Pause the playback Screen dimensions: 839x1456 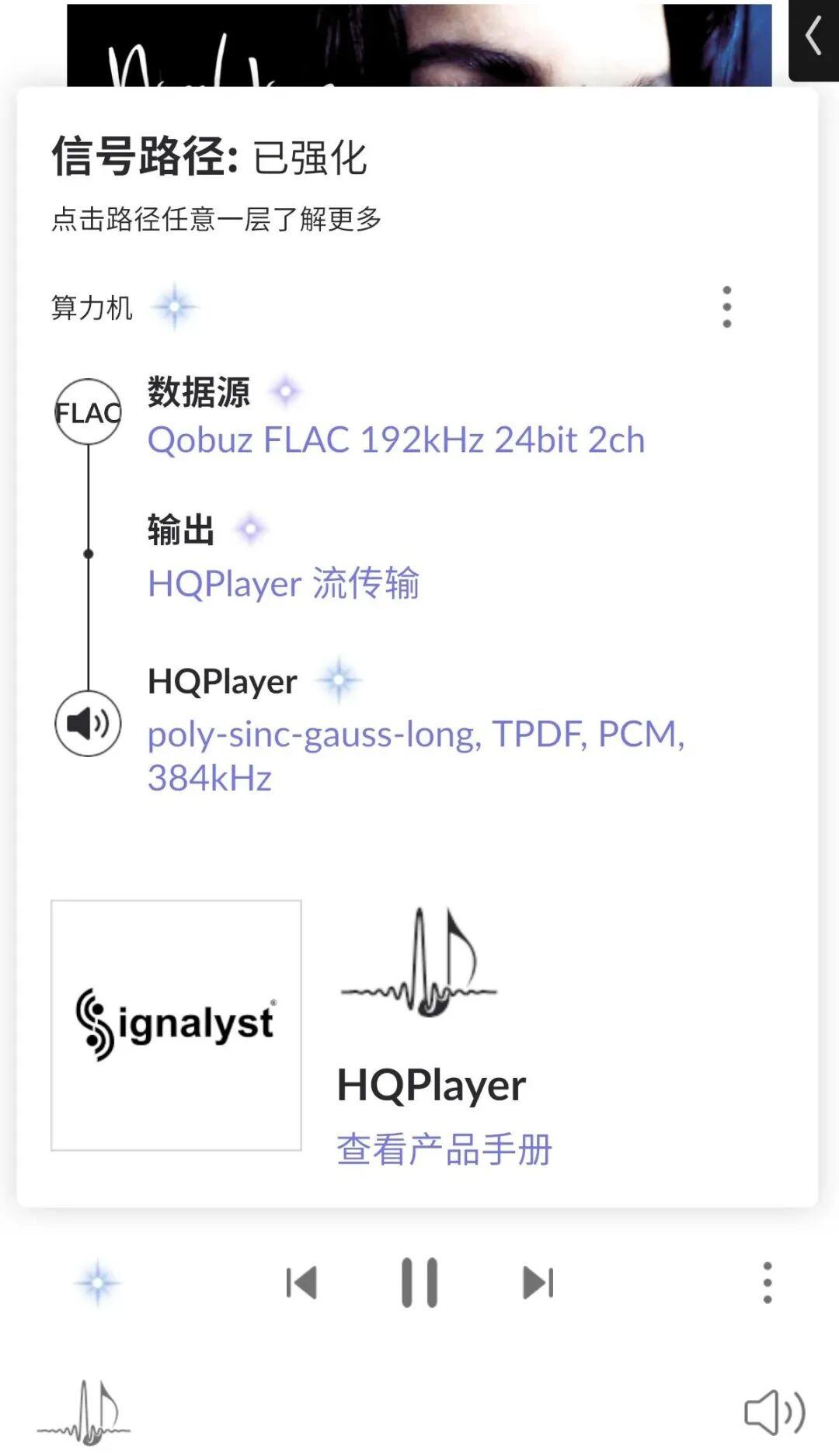click(x=419, y=1282)
